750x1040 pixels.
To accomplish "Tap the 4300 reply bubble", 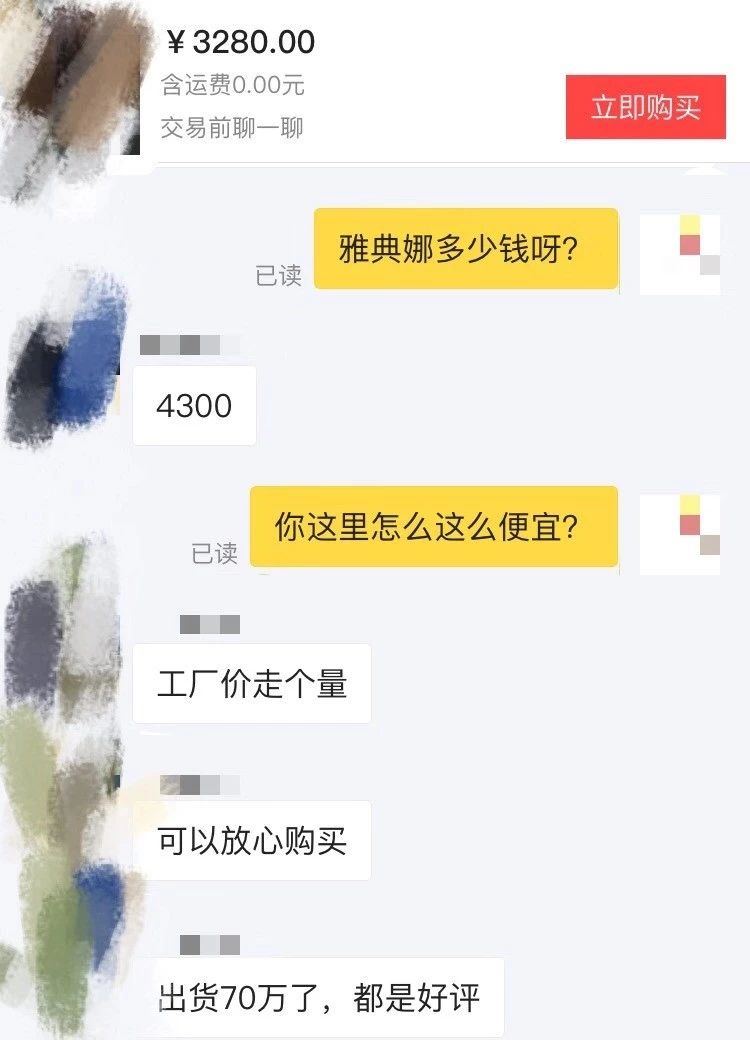I will click(x=194, y=404).
